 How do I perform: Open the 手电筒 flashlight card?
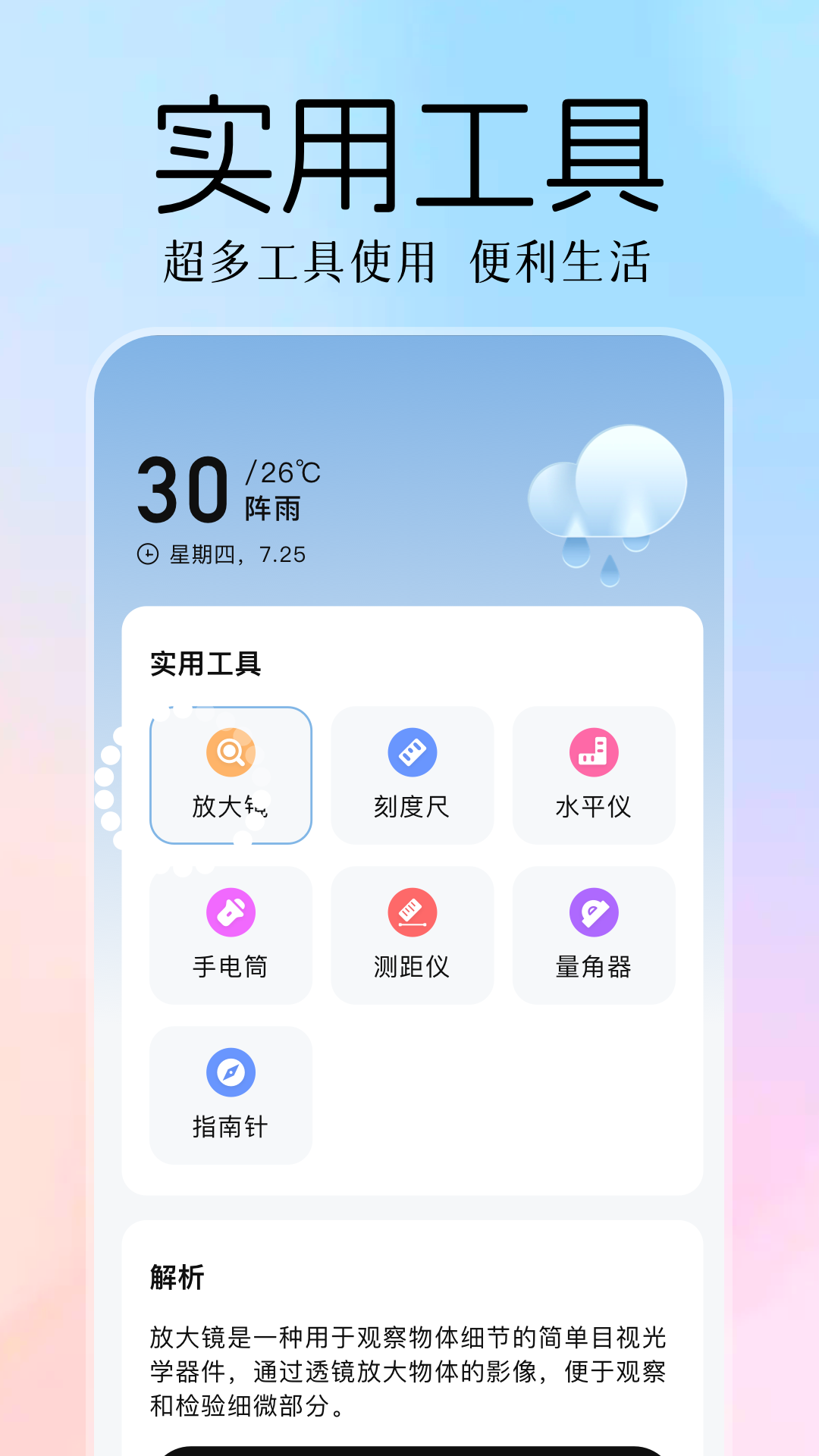tap(230, 934)
